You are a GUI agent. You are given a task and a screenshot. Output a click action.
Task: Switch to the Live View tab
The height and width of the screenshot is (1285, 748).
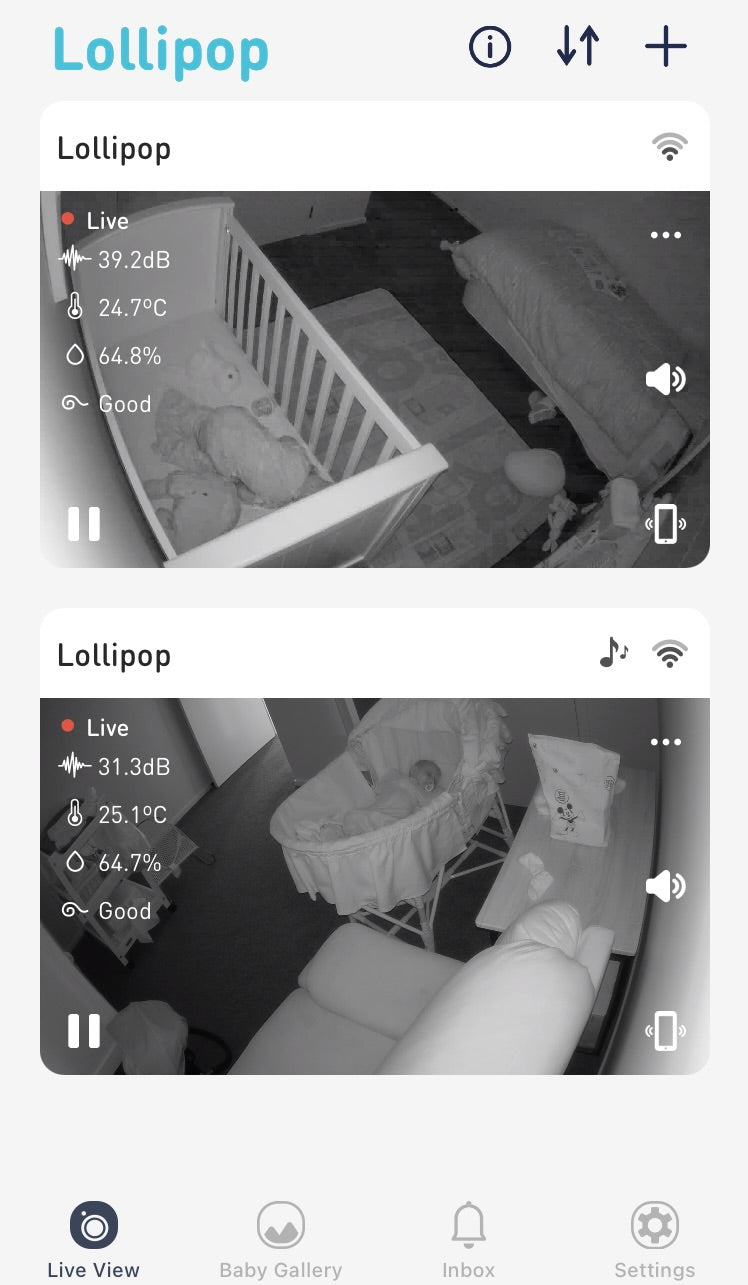coord(94,1240)
